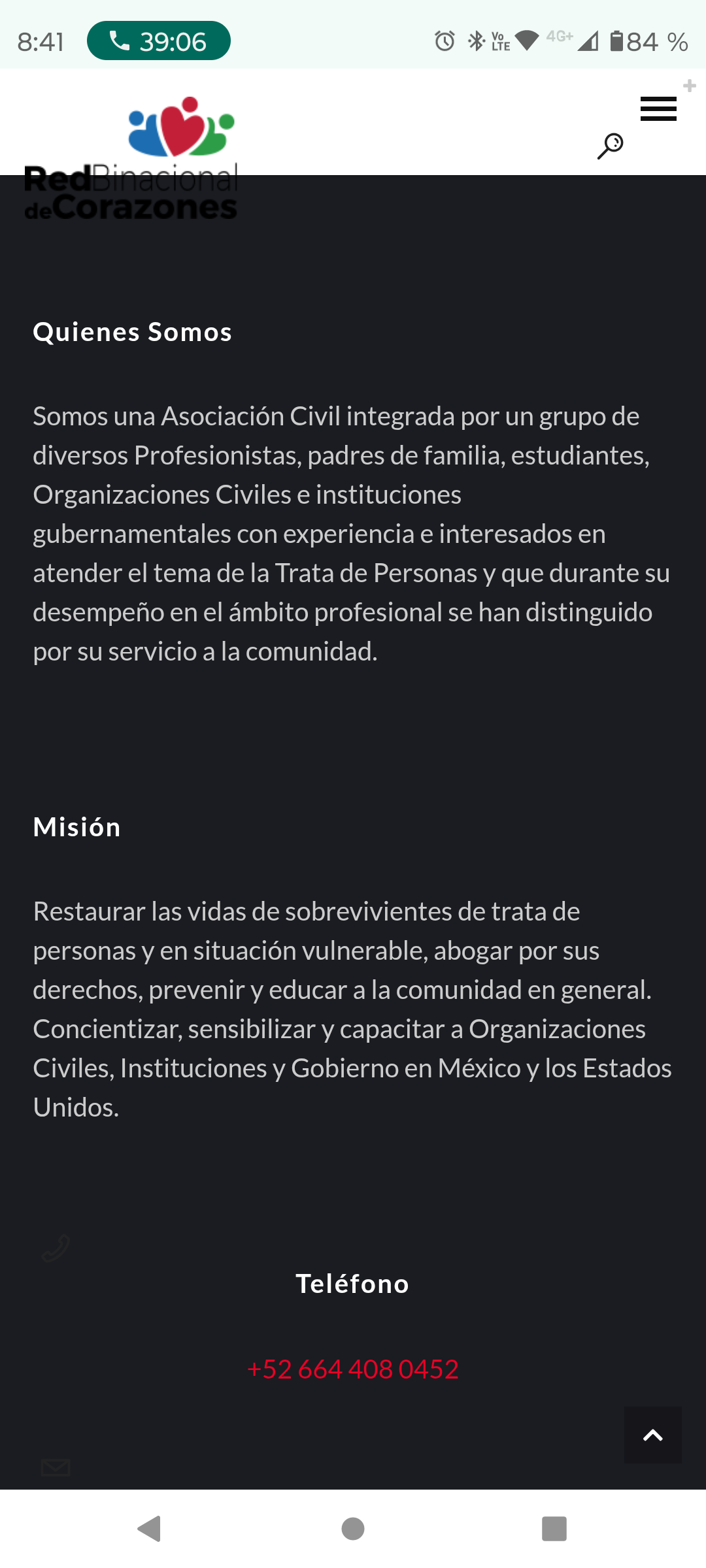Open the search magnifier icon
706x1568 pixels.
click(611, 146)
